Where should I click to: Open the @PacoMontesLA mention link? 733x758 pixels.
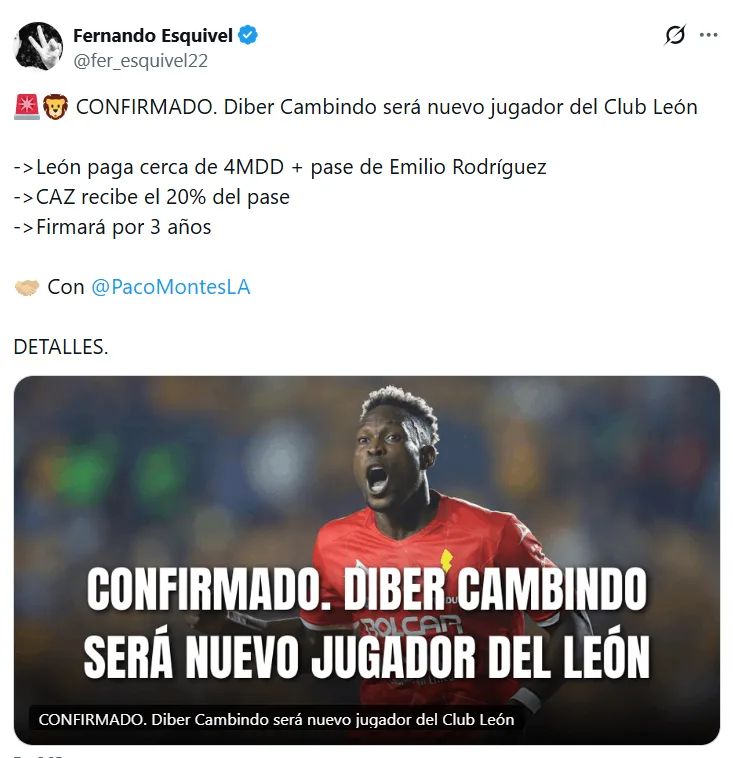point(170,287)
